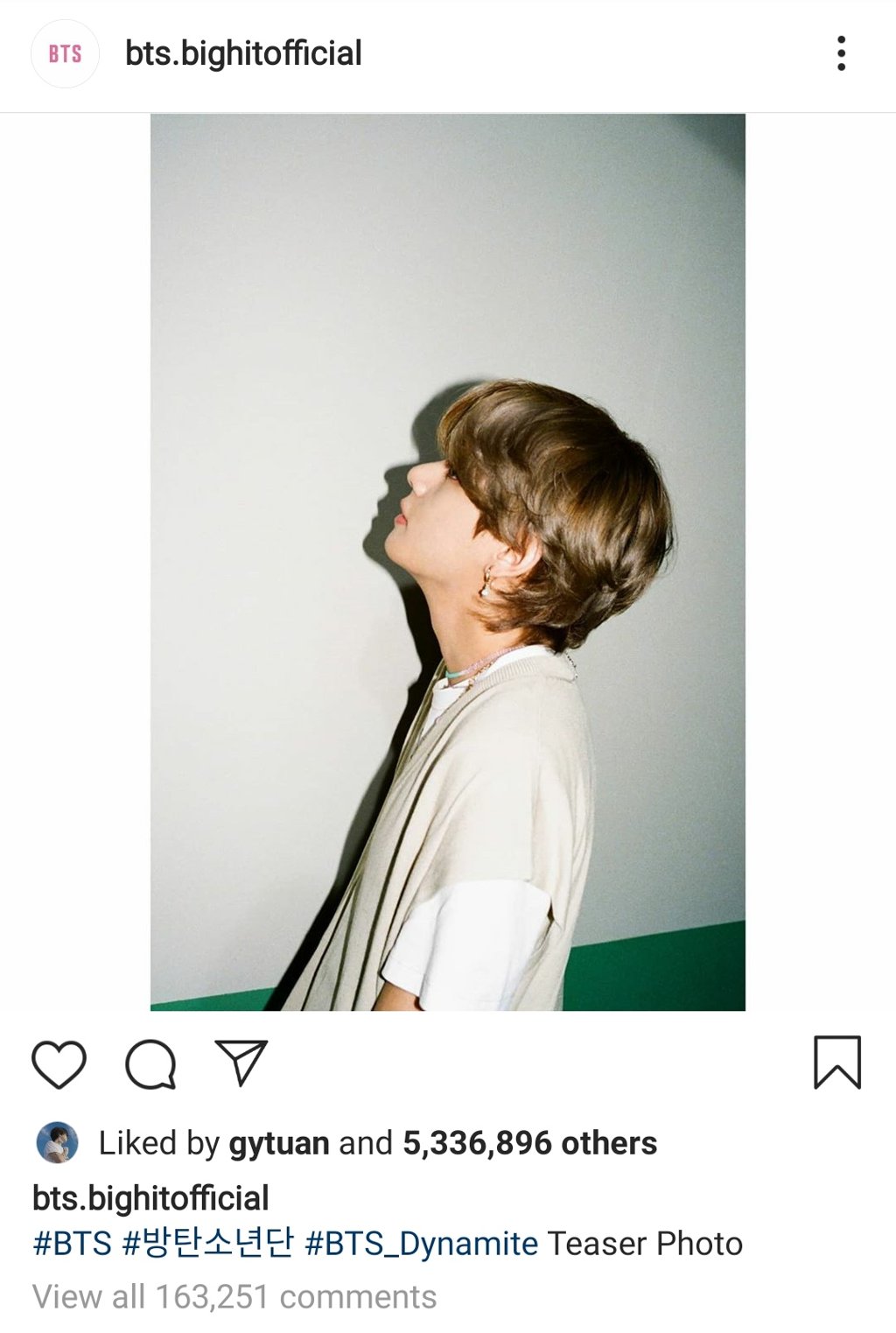Open the #BTS_Dynamite hashtag
This screenshot has width=896, height=1333.
[x=421, y=1244]
